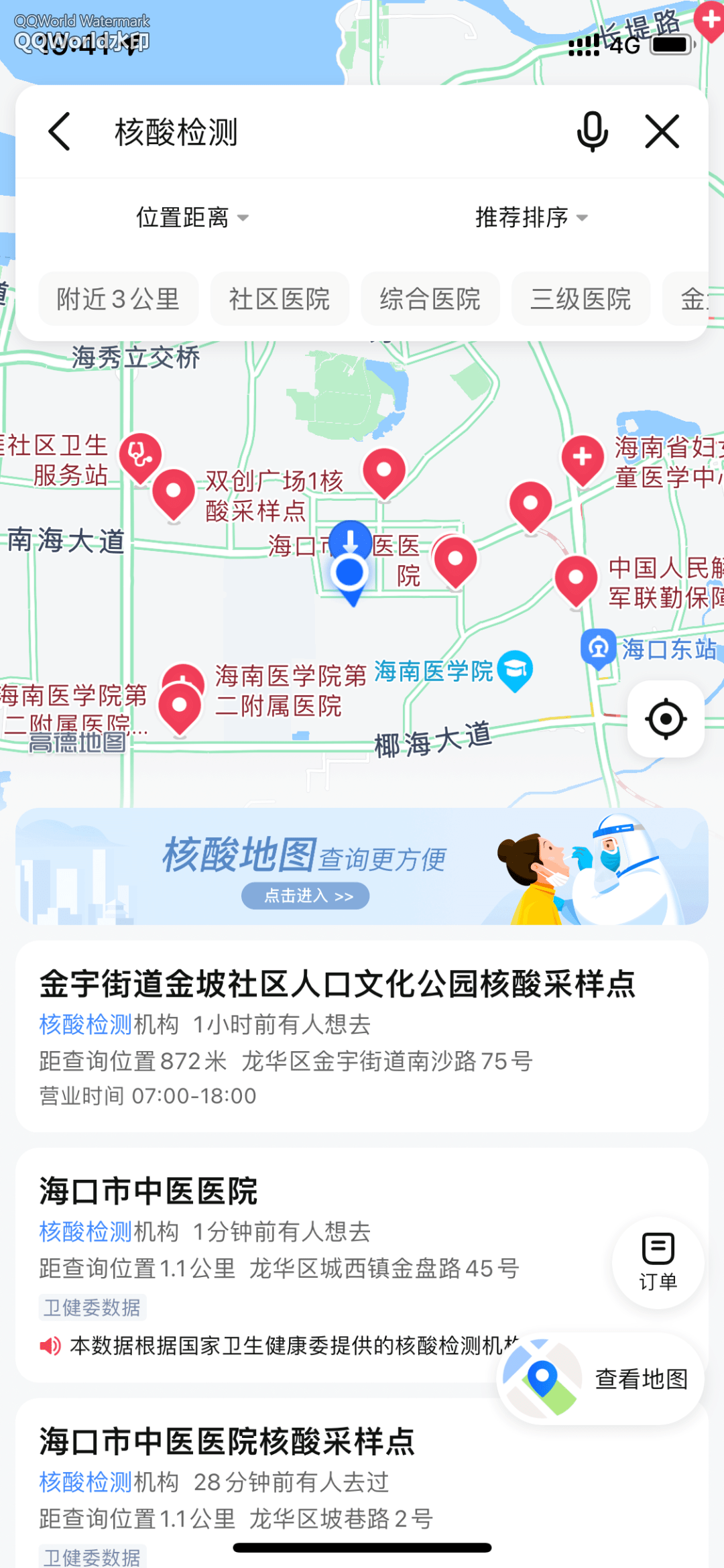
Task: Open the 订单 orders button
Action: pyautogui.click(x=658, y=1262)
